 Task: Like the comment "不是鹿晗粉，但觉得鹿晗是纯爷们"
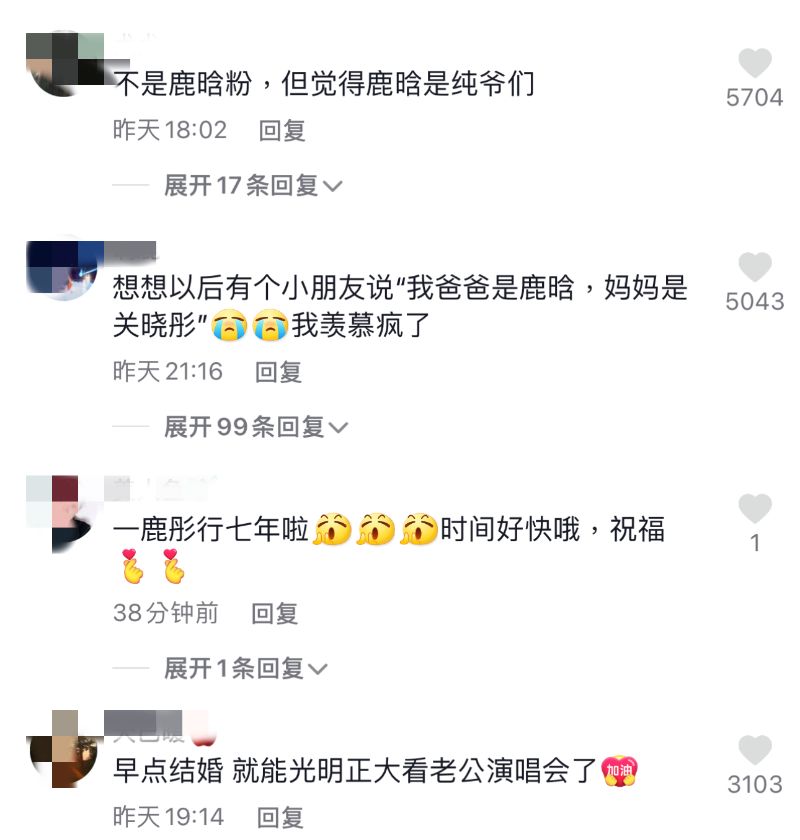754,64
